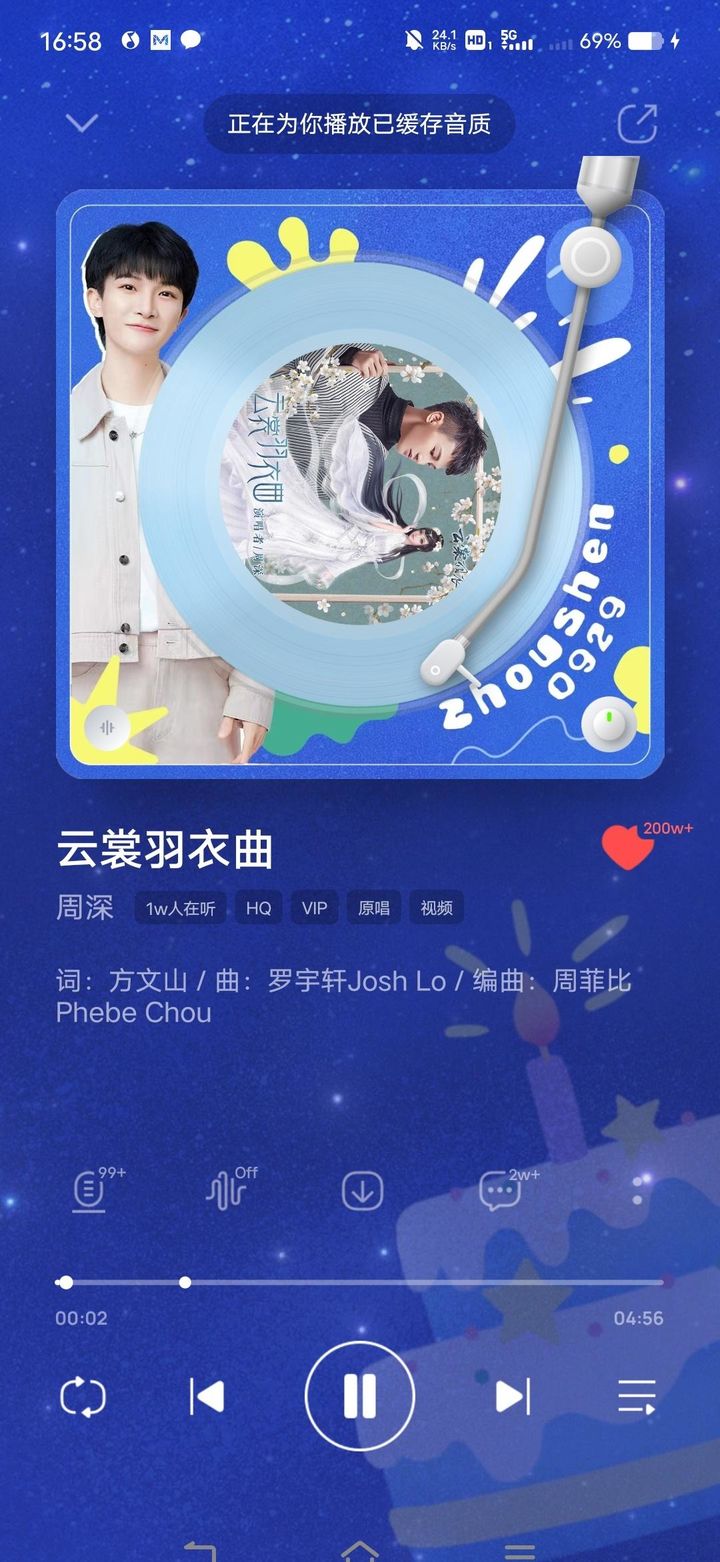Skip to the previous track
Screen dimensions: 720x1562
click(207, 1396)
